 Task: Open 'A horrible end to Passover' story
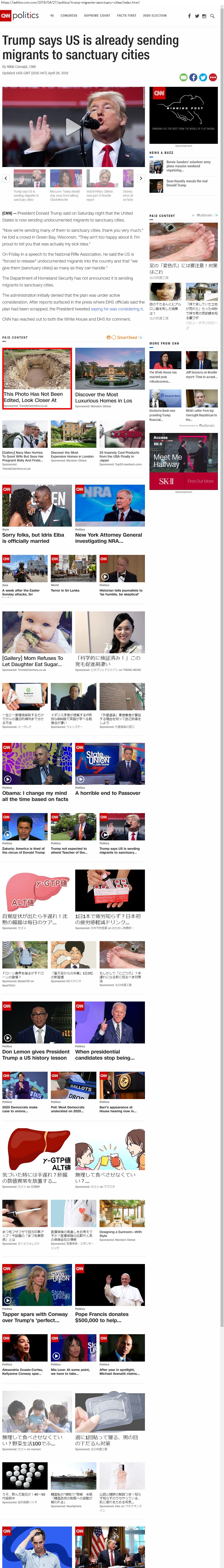[x=108, y=793]
